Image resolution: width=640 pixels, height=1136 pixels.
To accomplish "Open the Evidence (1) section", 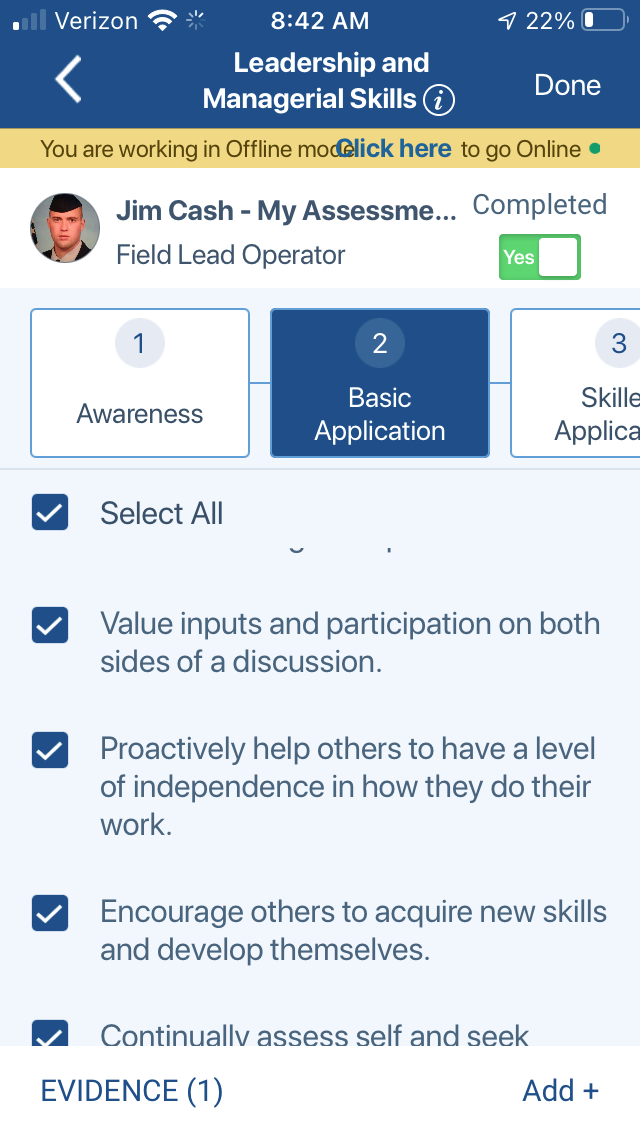I will click(132, 1090).
